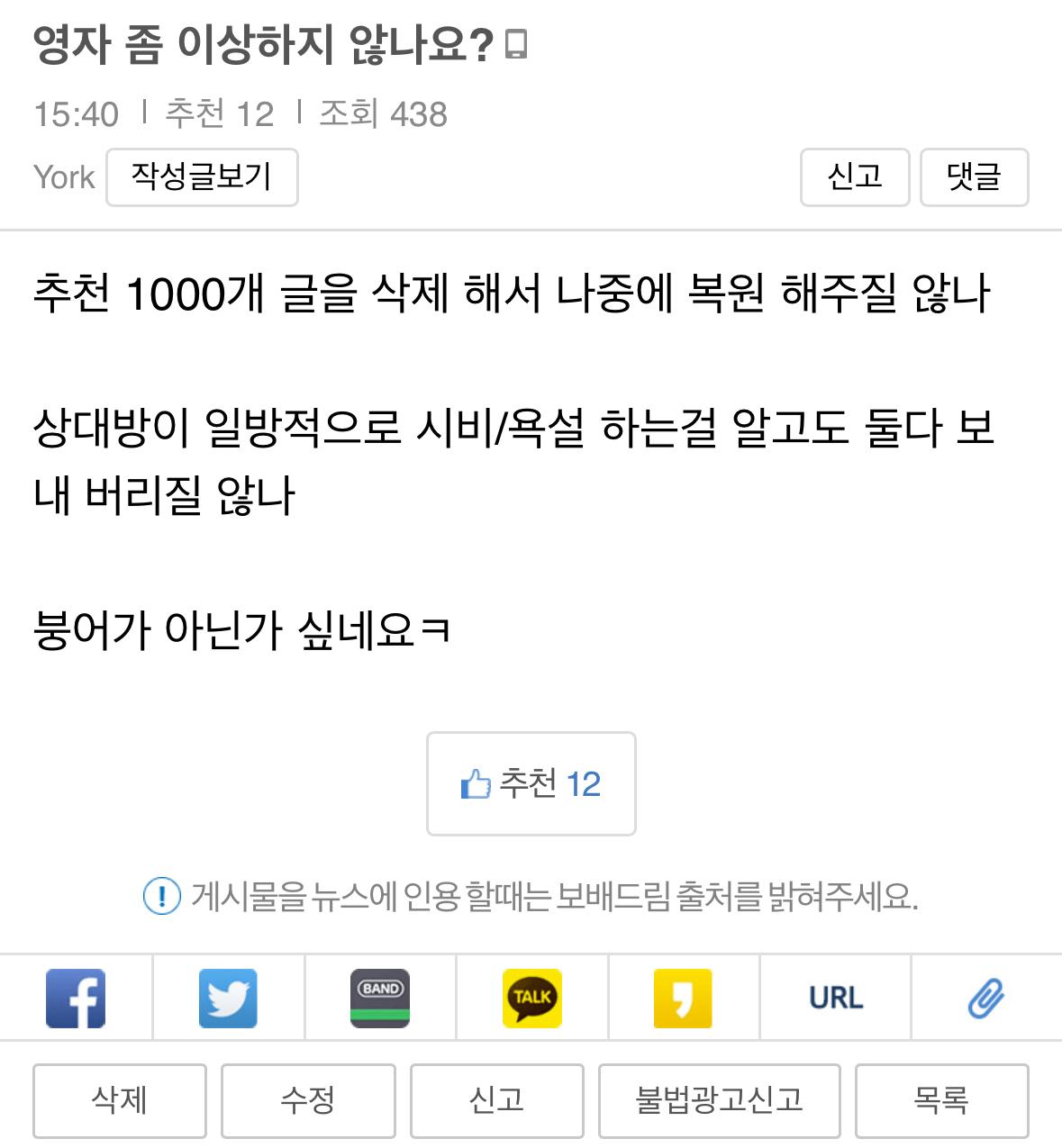
Task: Return to the list with 목록
Action: tap(941, 1100)
